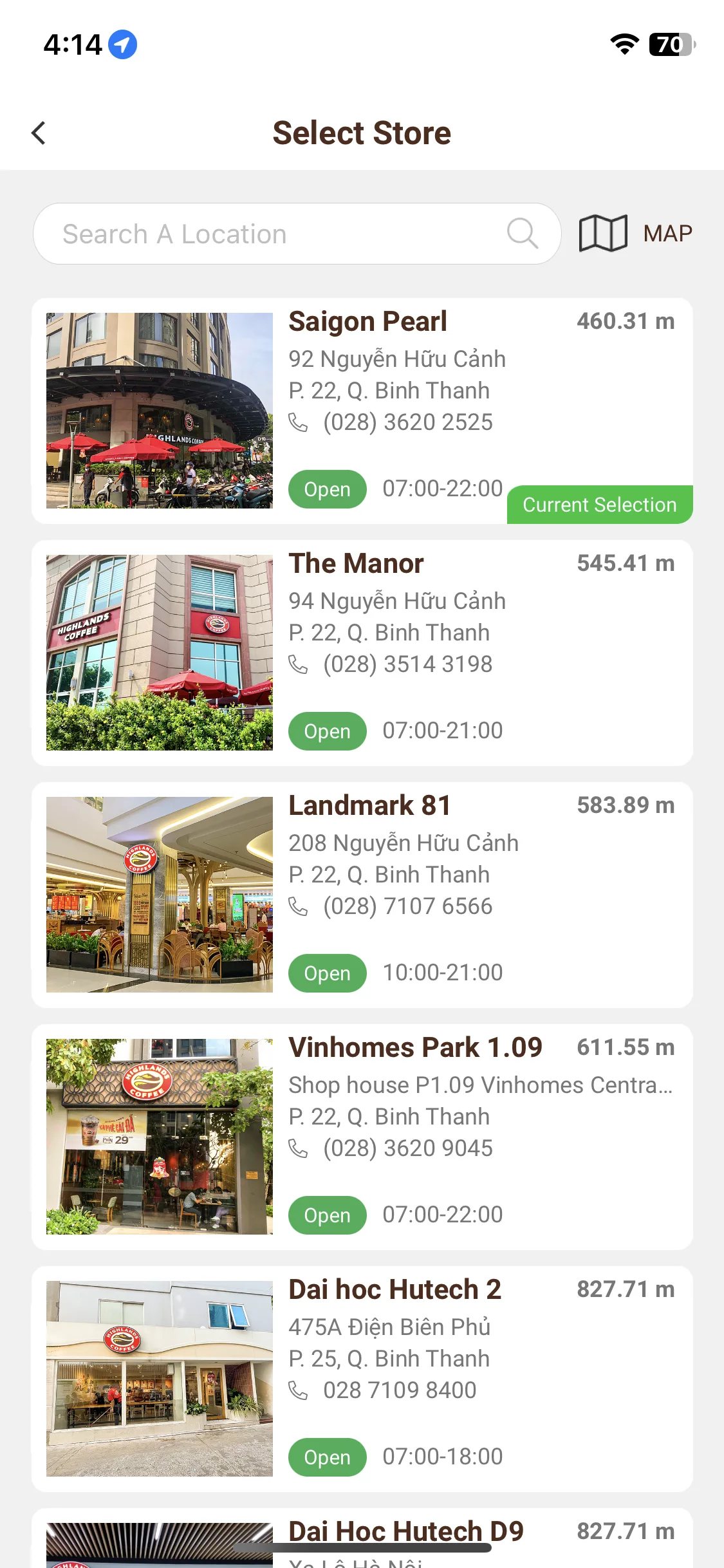Call Landmark 81 at (028) 7107 6566
The width and height of the screenshot is (724, 1568).
coord(407,906)
